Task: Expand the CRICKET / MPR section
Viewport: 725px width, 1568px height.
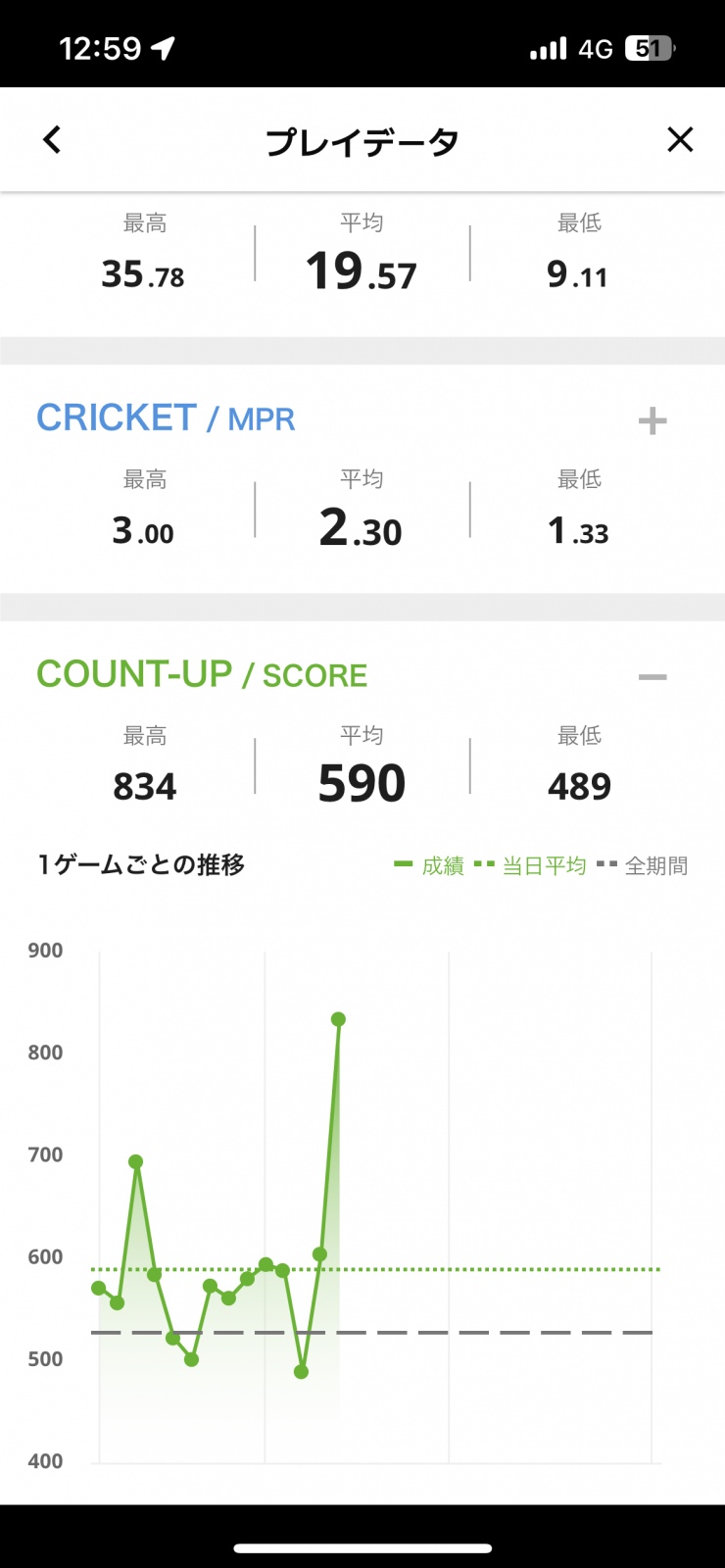Action: (652, 421)
